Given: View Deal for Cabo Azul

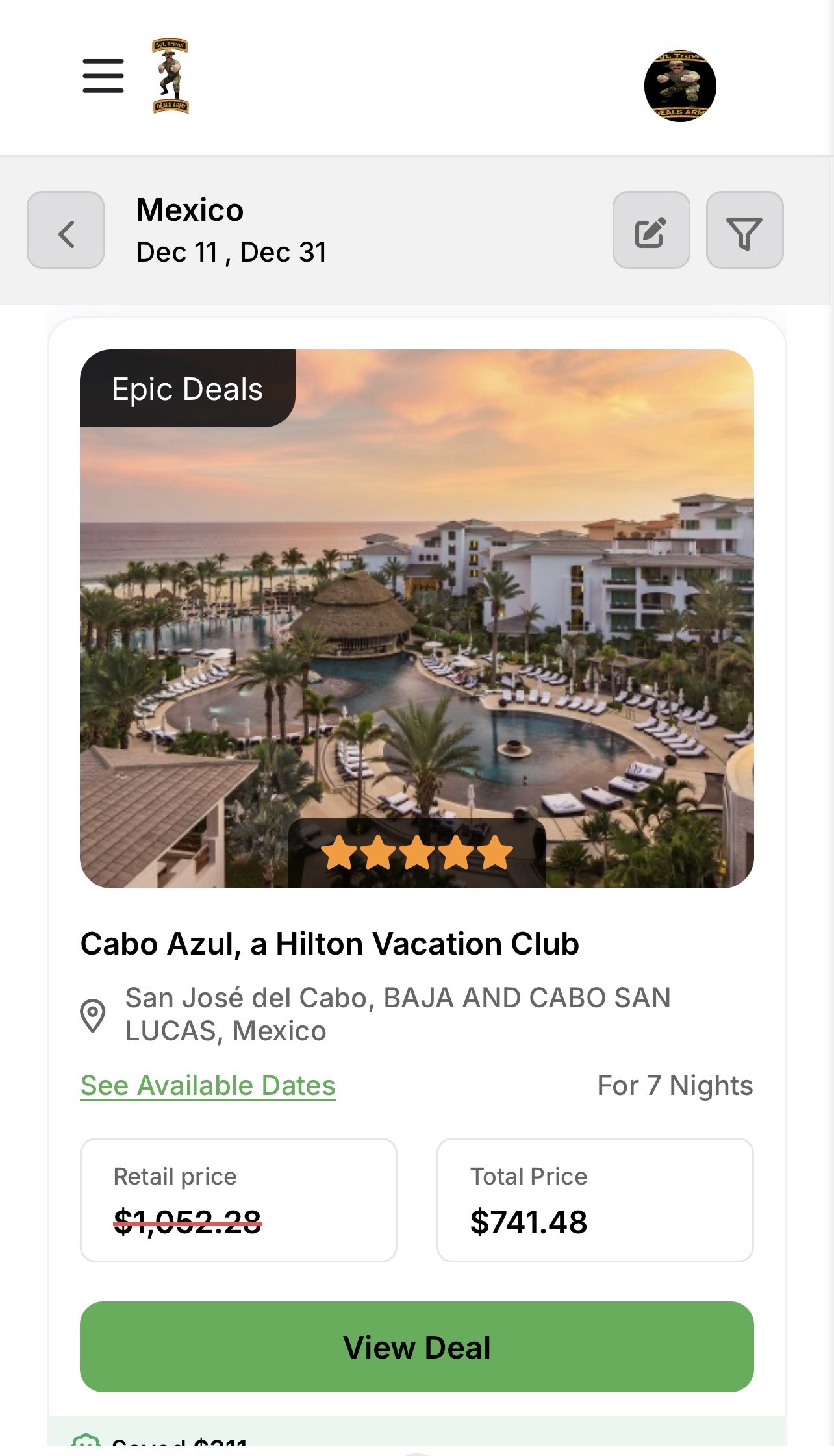Looking at the screenshot, I should click(416, 1347).
